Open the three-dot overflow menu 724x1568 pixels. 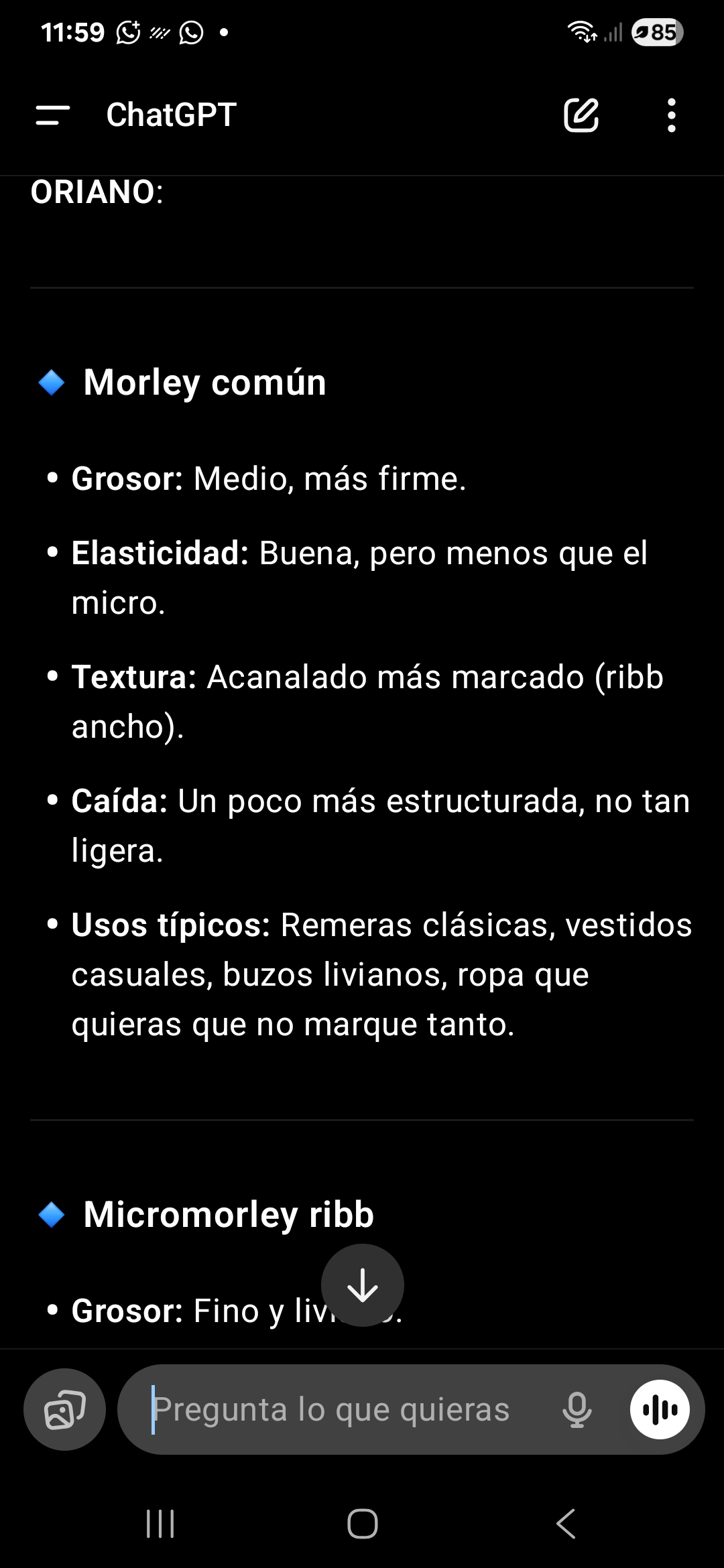click(x=671, y=115)
